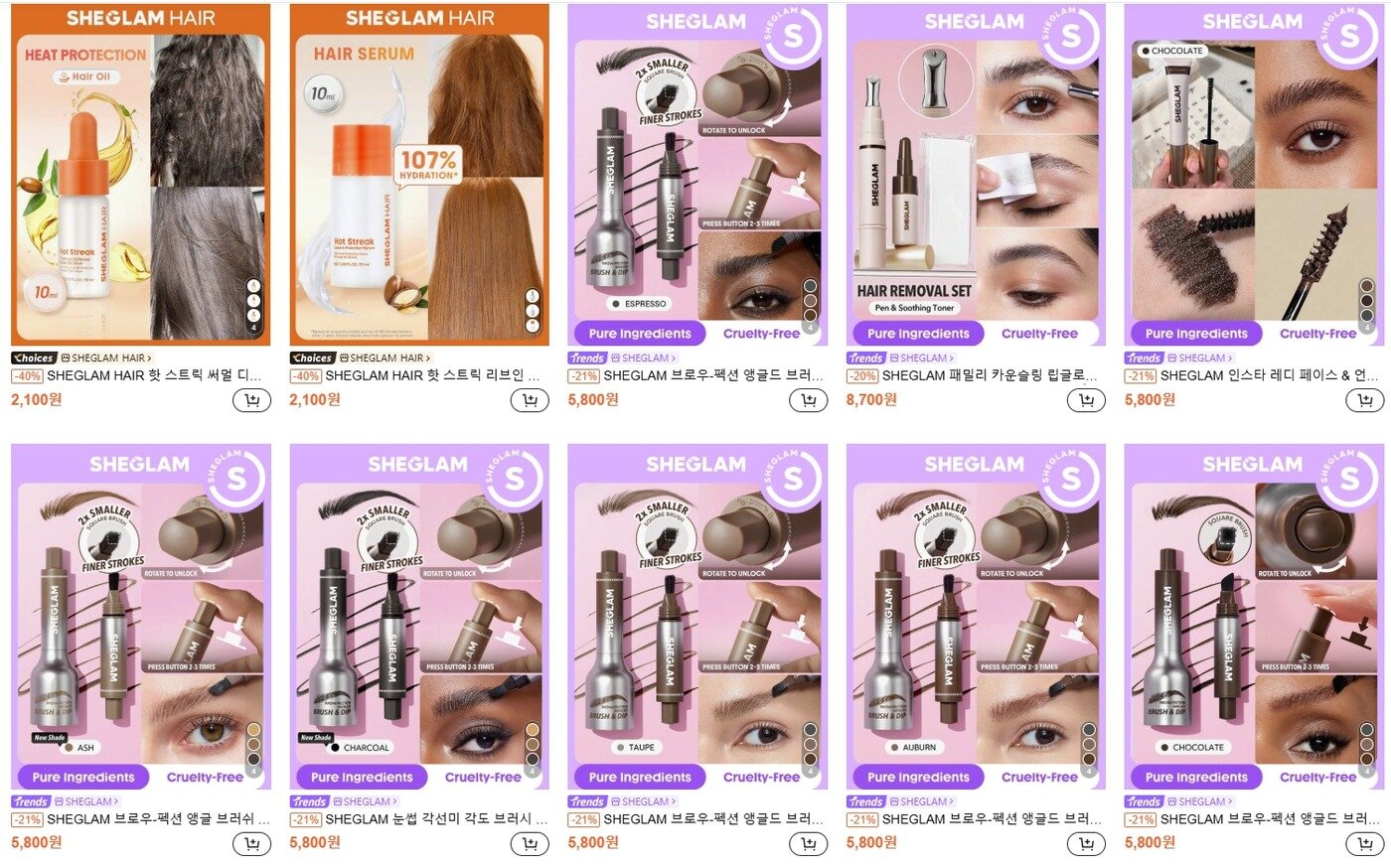Add 핫 스트릭 써멀 hair oil to cart

click(x=250, y=400)
